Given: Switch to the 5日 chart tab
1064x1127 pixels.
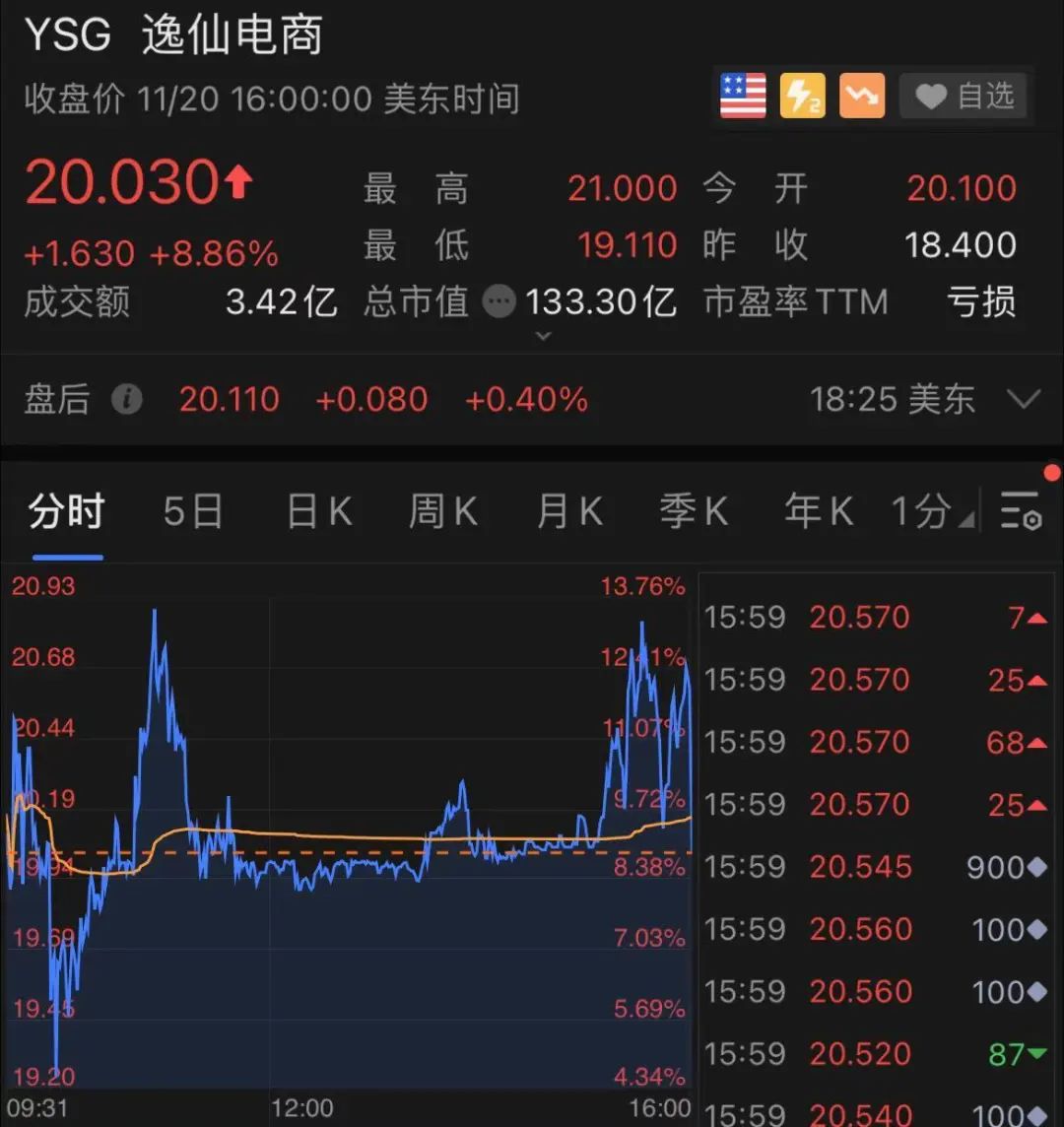Looking at the screenshot, I should point(193,512).
